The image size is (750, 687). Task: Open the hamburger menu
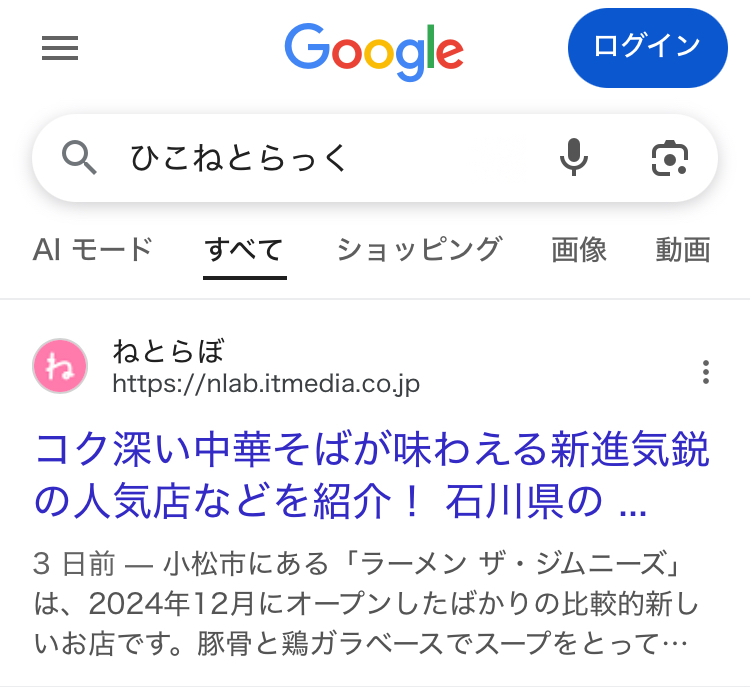(60, 48)
